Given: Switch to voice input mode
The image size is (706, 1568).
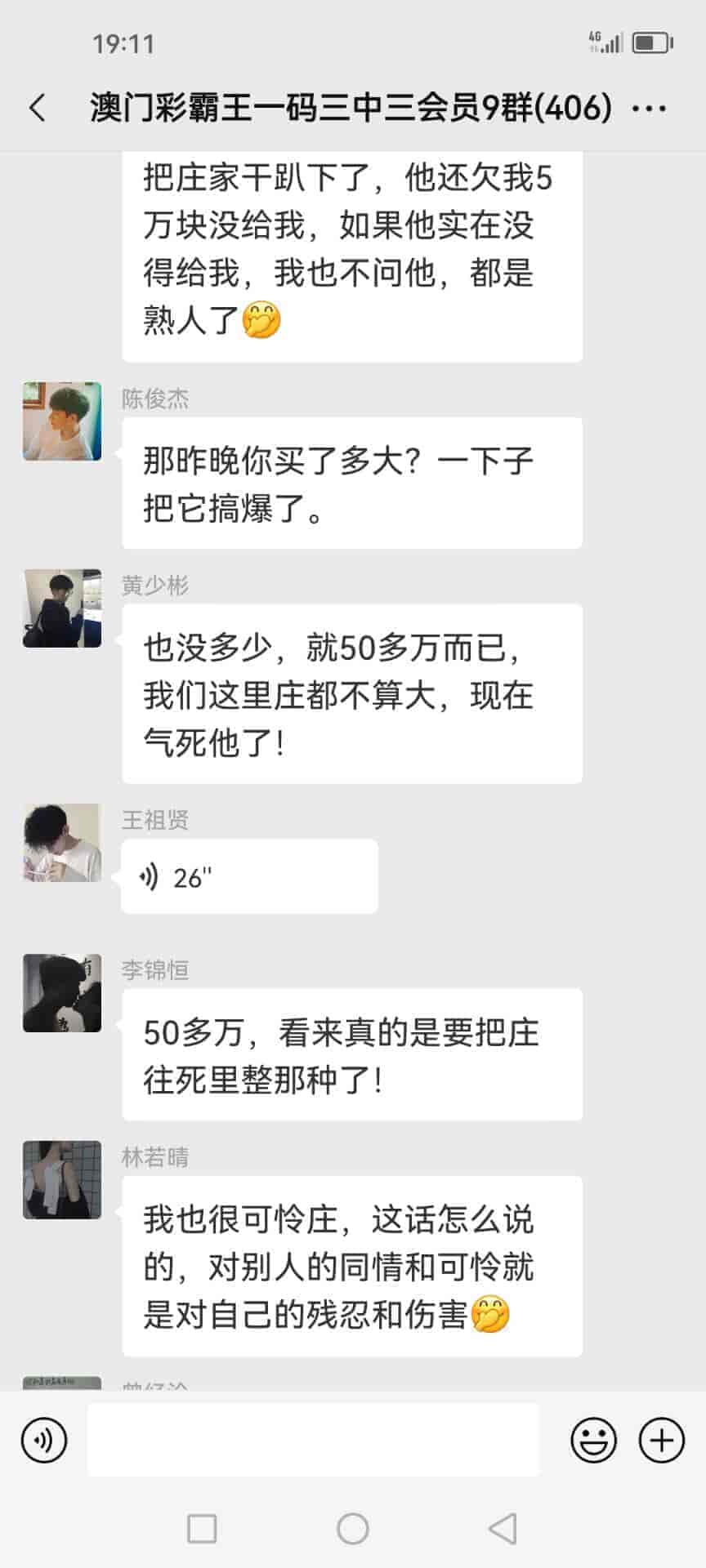Looking at the screenshot, I should point(44,1440).
